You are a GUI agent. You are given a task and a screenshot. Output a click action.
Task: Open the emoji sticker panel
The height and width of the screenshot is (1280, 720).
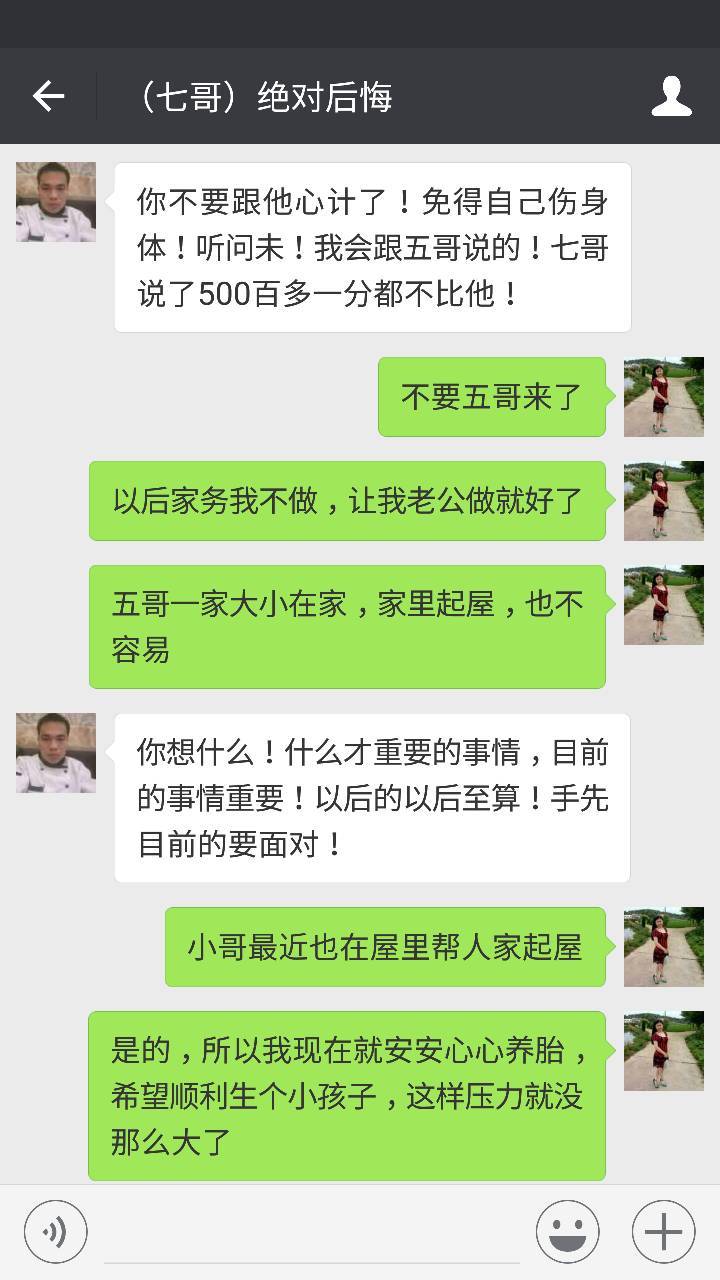click(x=568, y=1232)
